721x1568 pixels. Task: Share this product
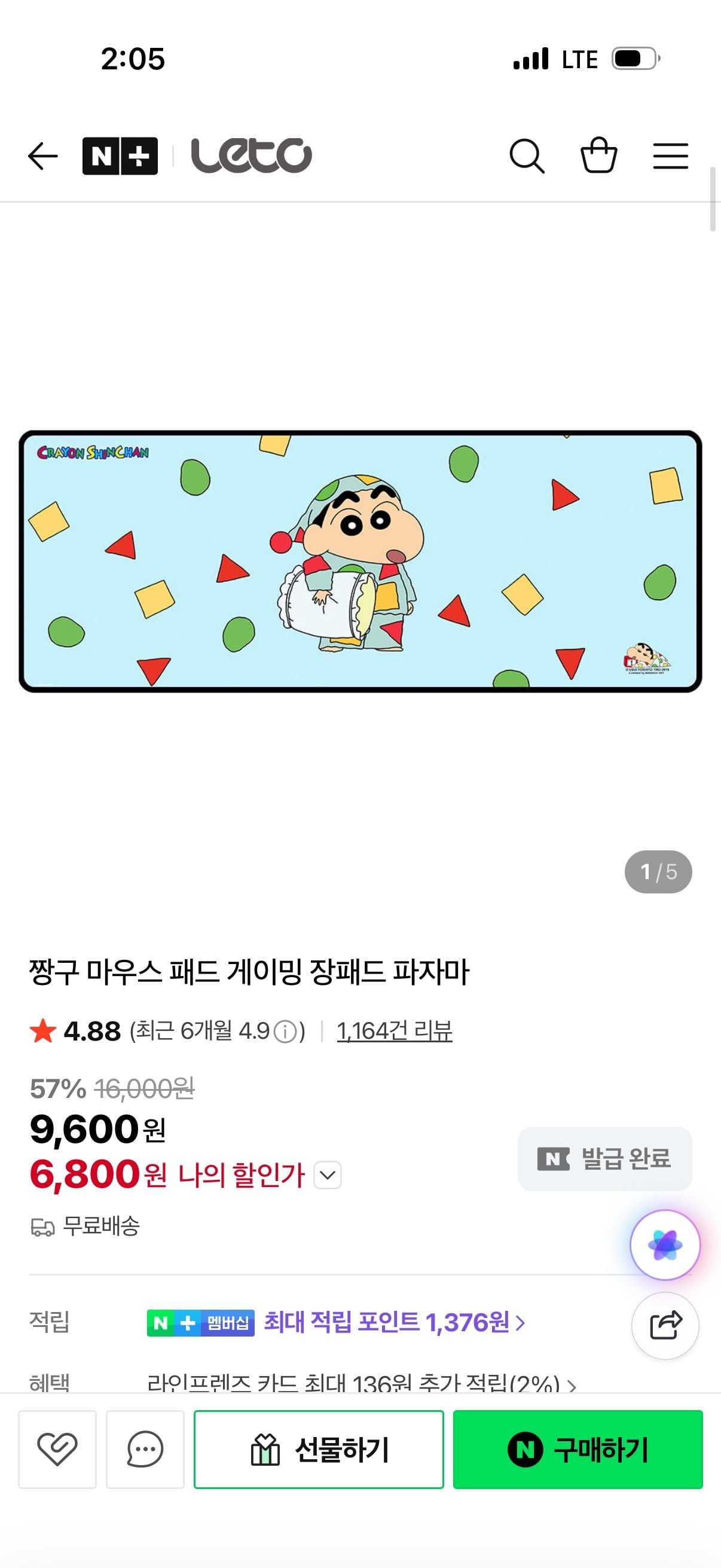click(x=665, y=1325)
